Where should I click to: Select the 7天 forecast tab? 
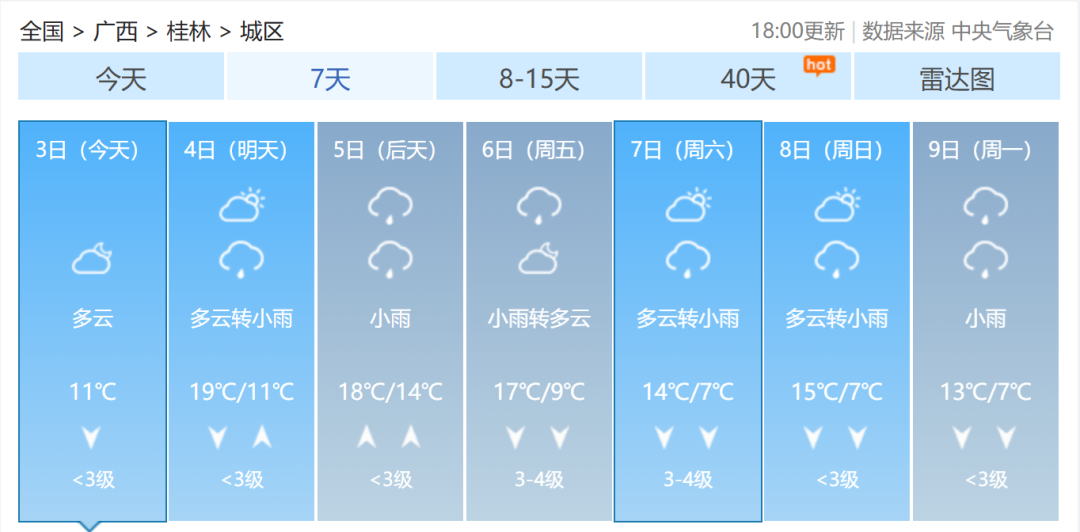pos(330,78)
